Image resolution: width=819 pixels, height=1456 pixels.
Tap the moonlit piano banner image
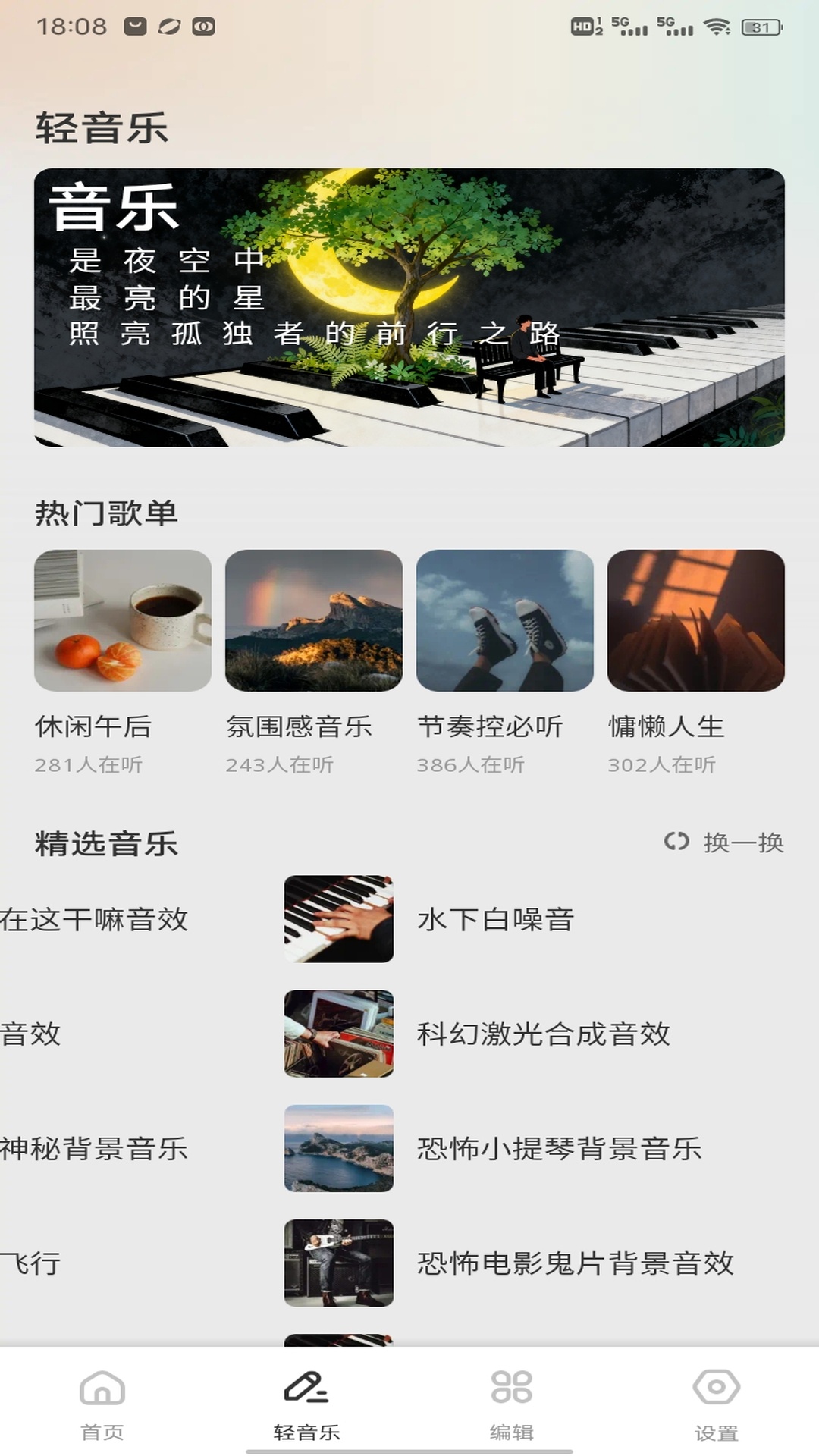pos(409,307)
